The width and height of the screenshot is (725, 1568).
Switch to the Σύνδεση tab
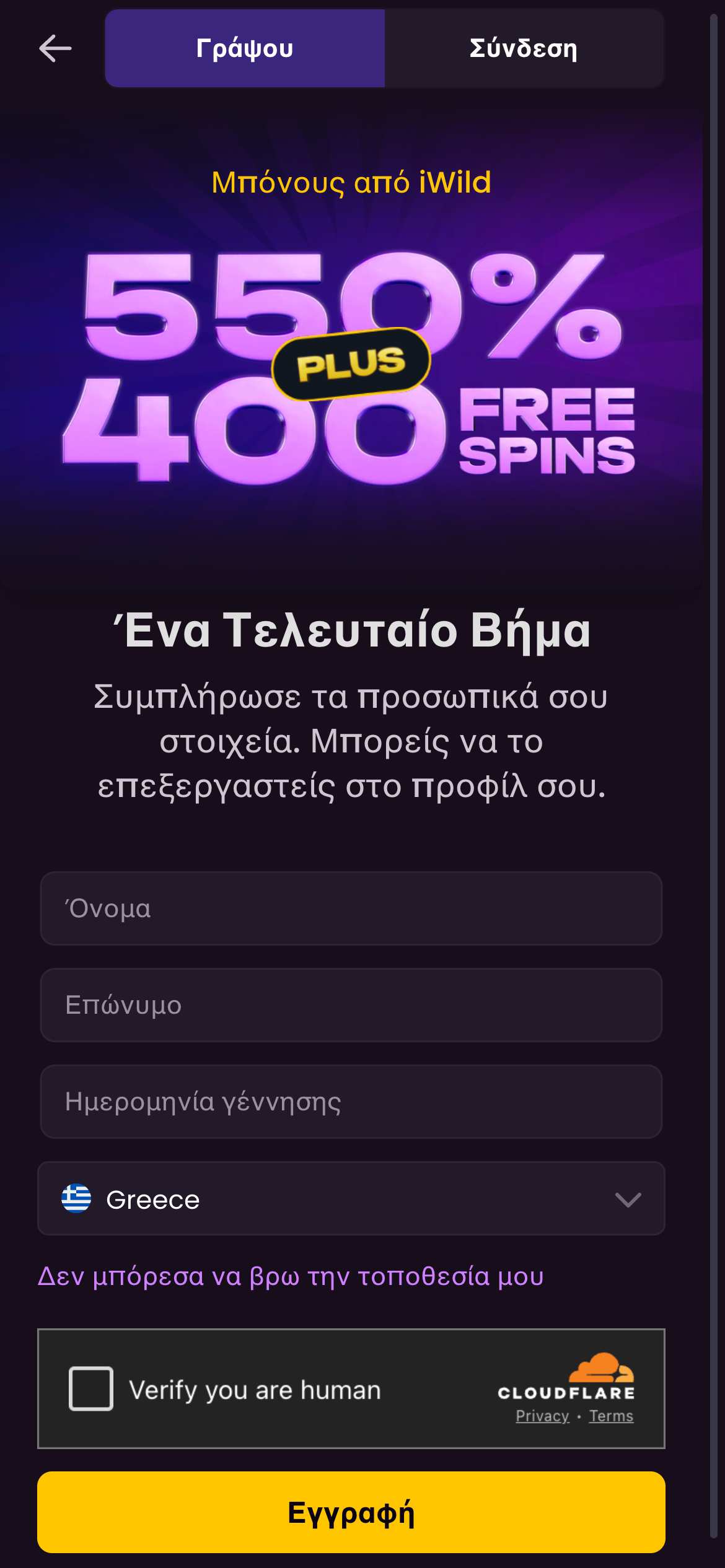[x=524, y=48]
